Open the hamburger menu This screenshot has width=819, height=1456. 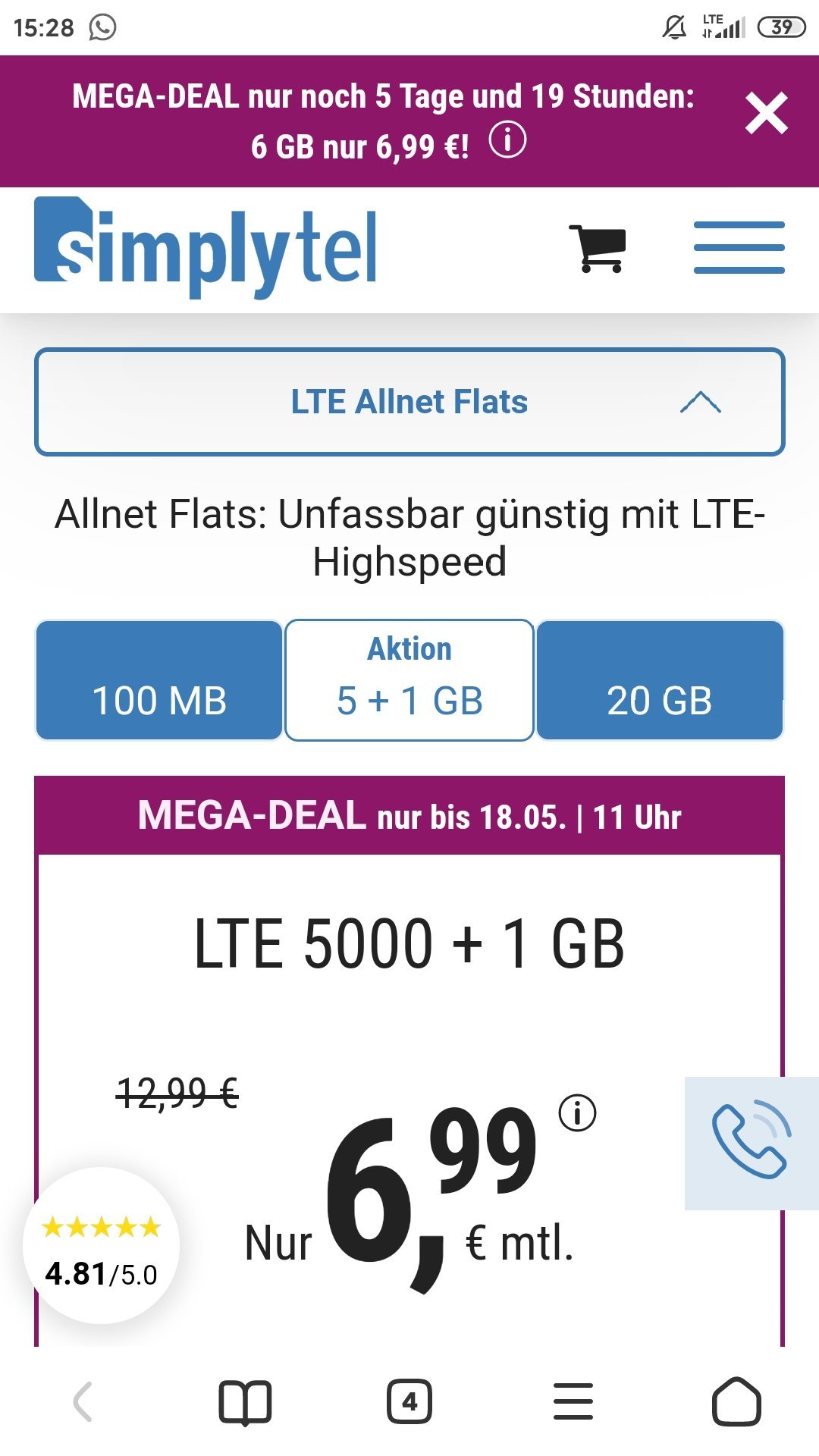click(x=739, y=247)
